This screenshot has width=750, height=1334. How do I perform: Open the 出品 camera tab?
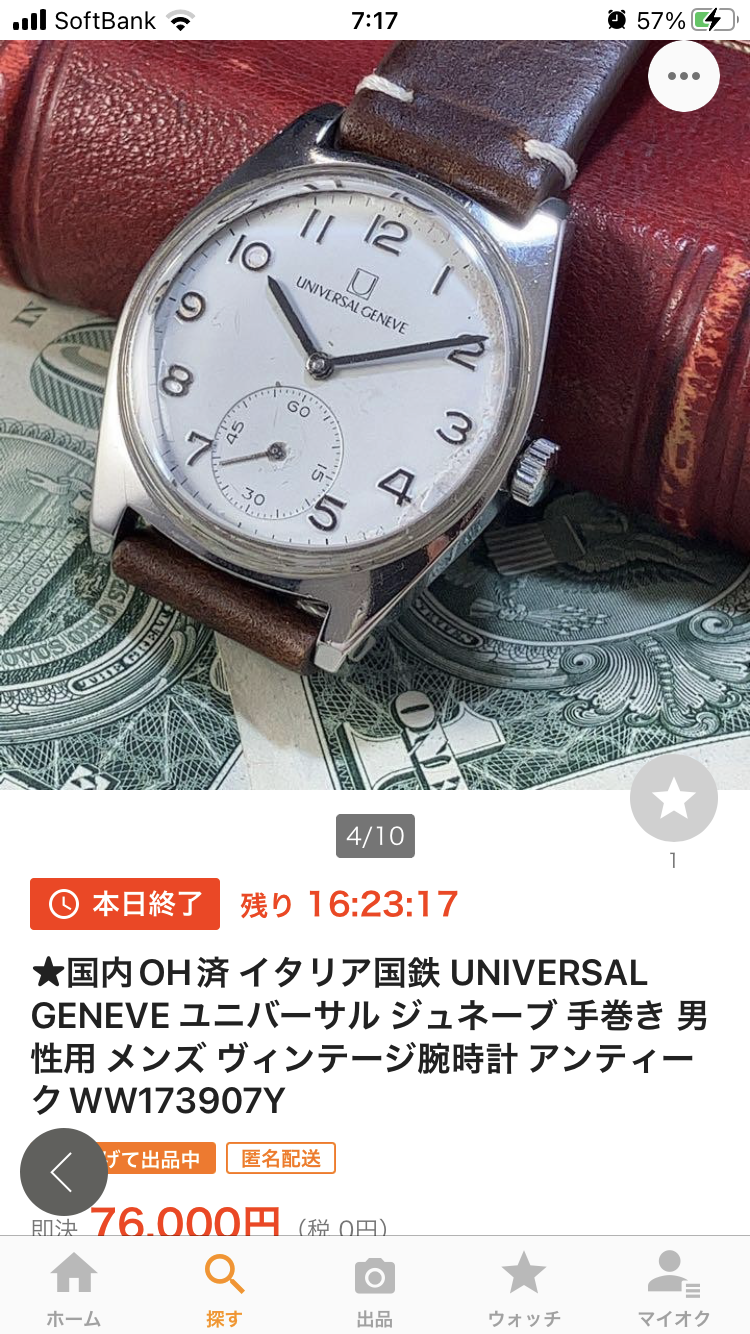(375, 1288)
